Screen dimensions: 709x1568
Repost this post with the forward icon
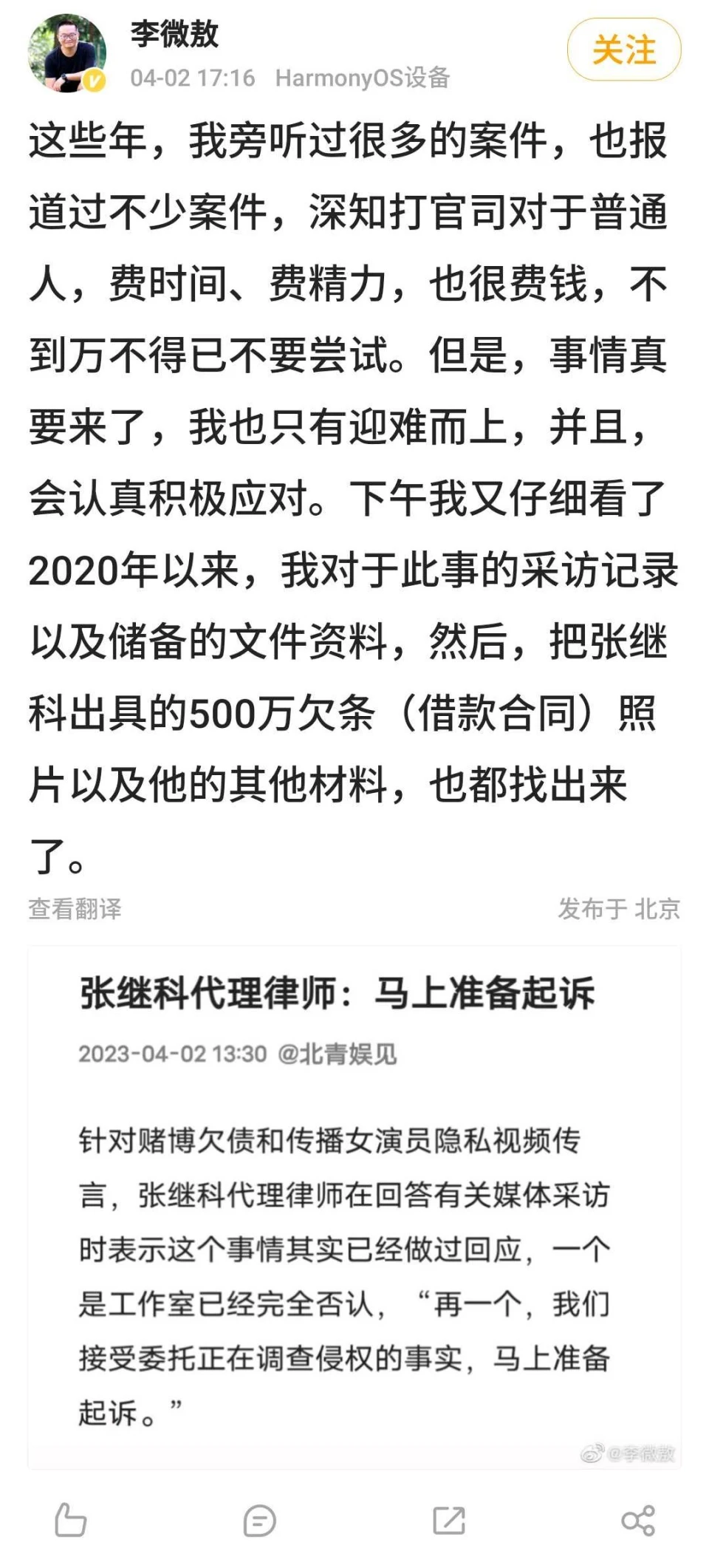point(448,1520)
